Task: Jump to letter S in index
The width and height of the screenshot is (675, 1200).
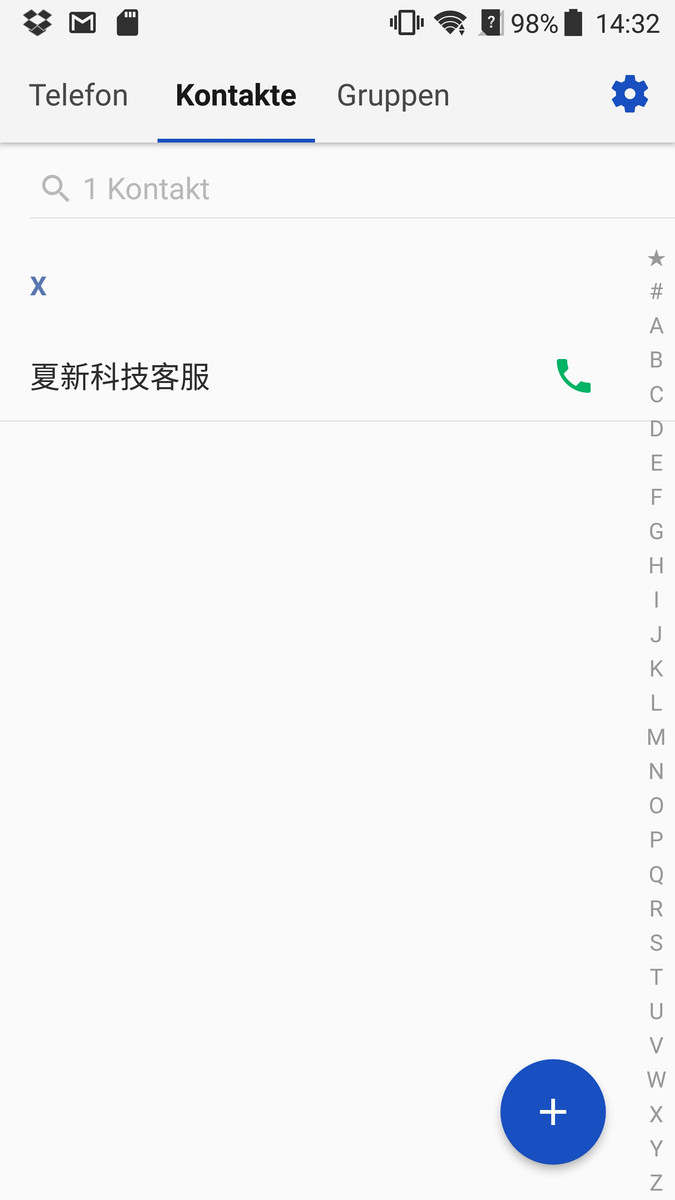Action: [x=656, y=942]
